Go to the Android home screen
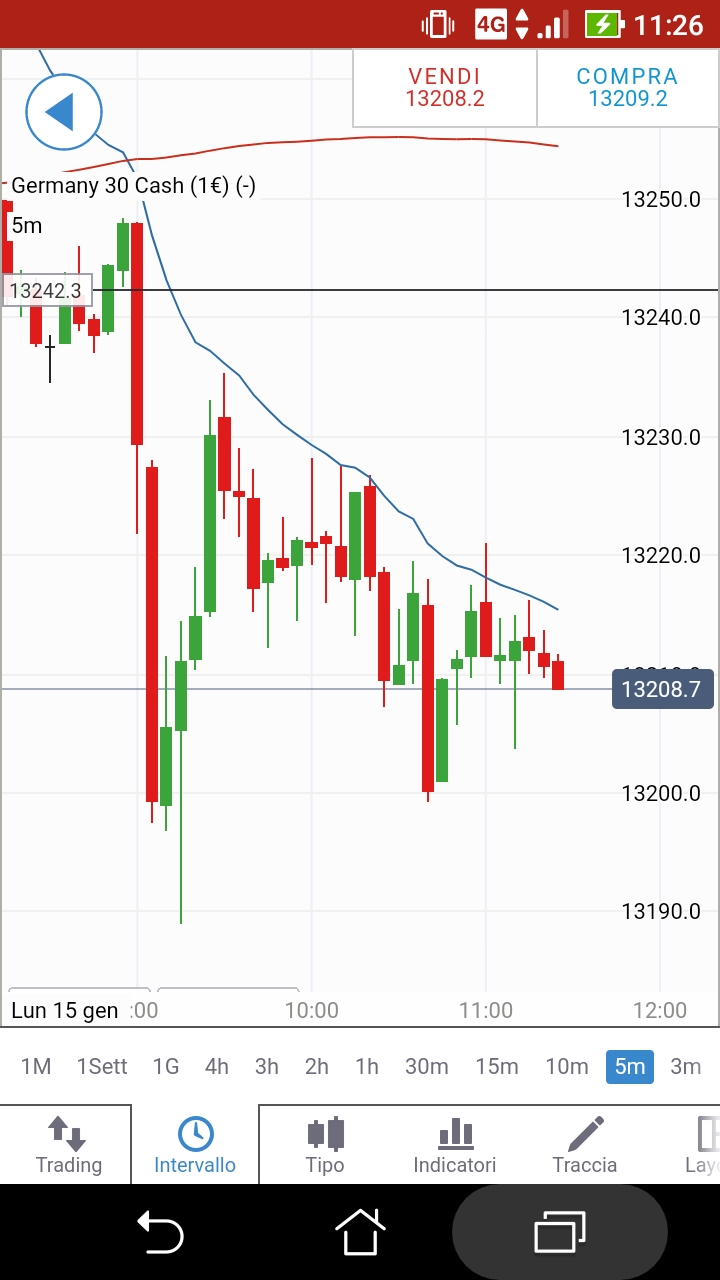 click(360, 1232)
